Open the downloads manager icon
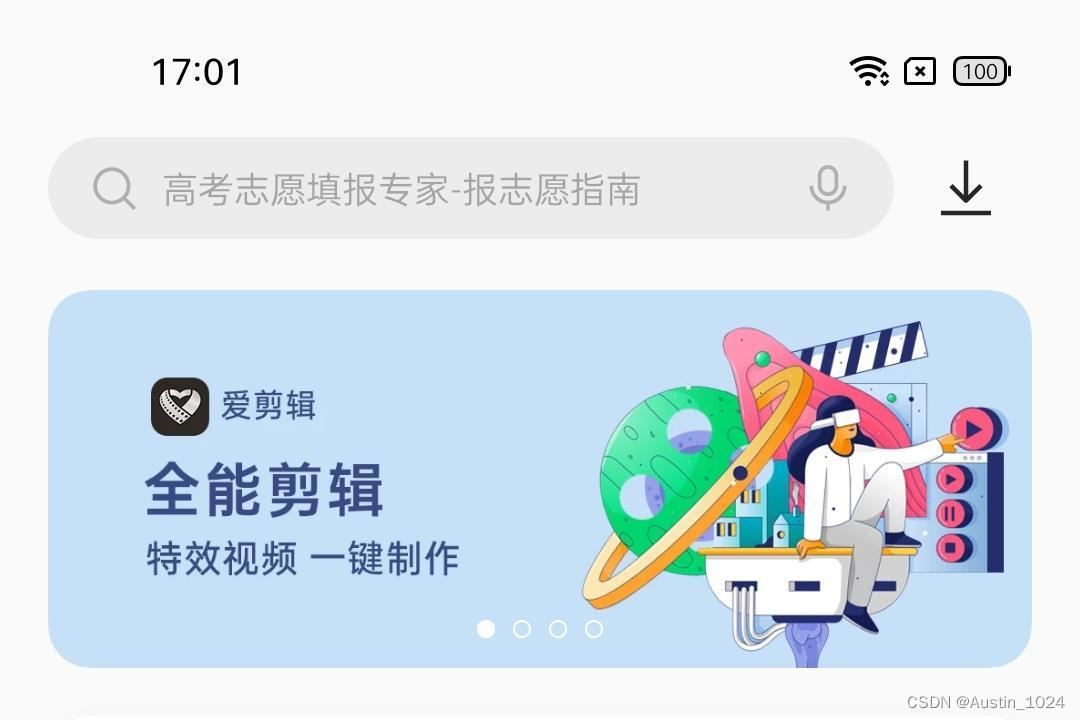The image size is (1080, 720). click(965, 188)
